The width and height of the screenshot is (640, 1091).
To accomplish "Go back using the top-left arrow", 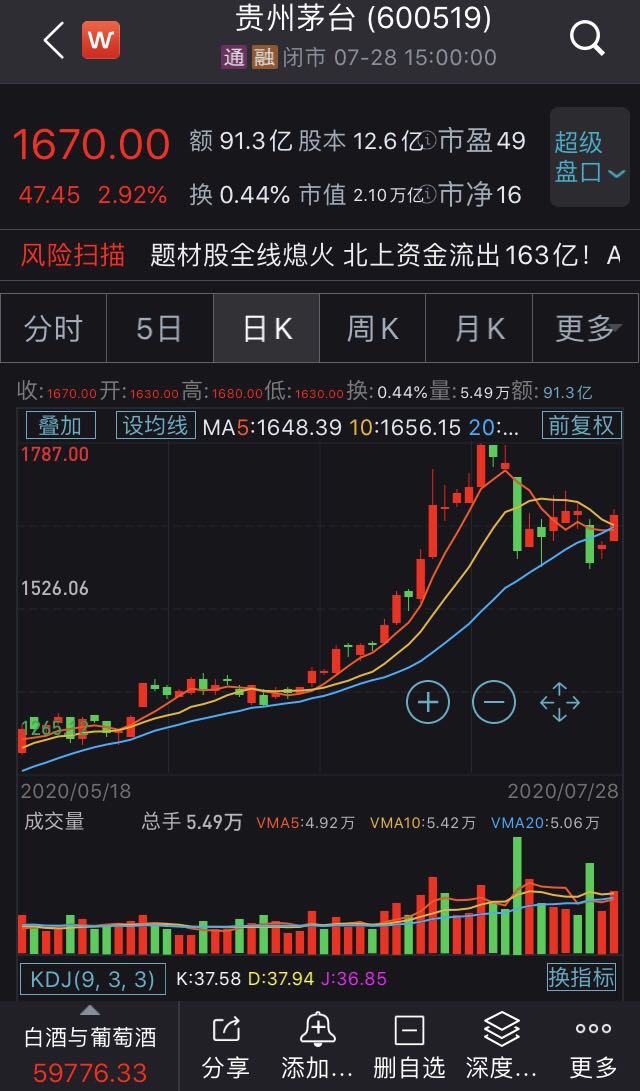I will click(54, 41).
